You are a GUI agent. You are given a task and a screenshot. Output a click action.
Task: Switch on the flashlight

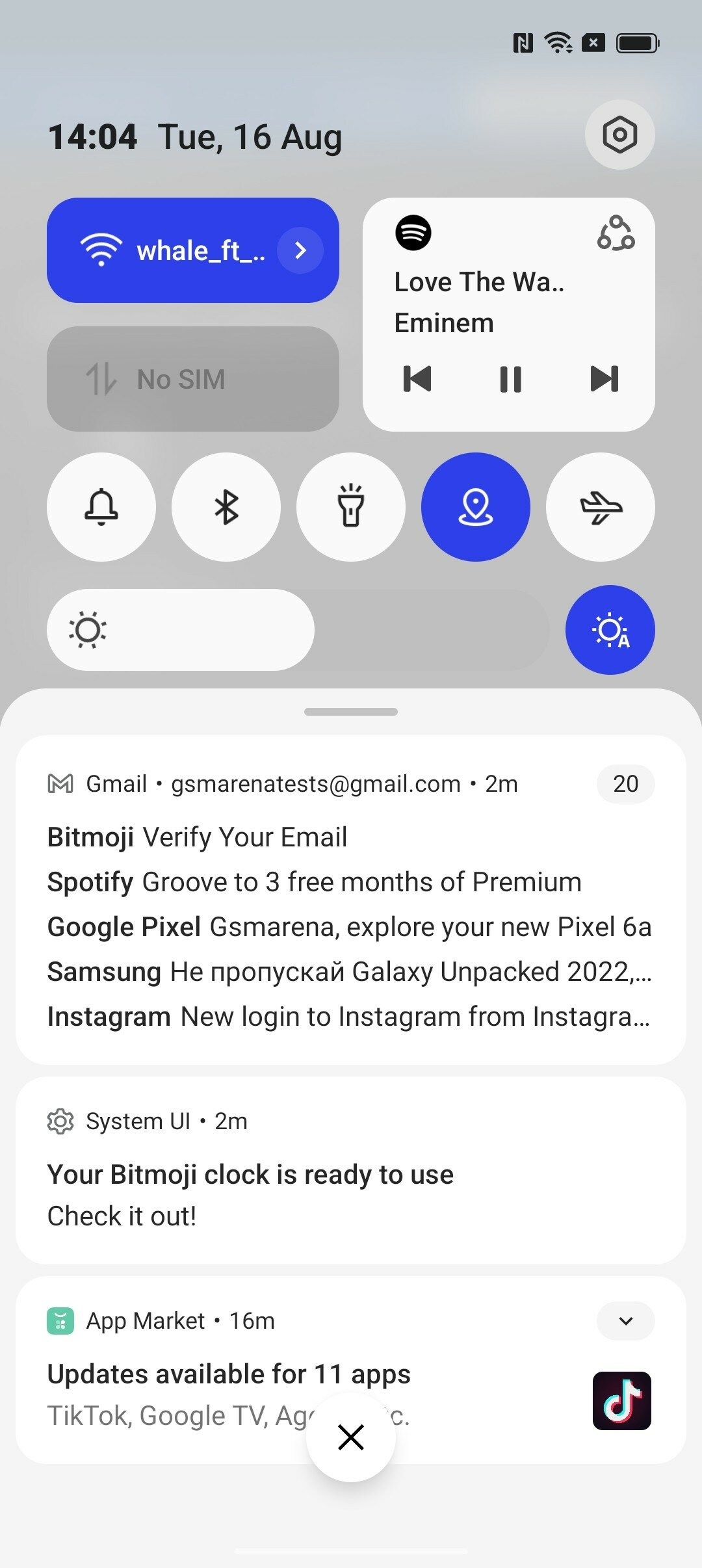351,507
